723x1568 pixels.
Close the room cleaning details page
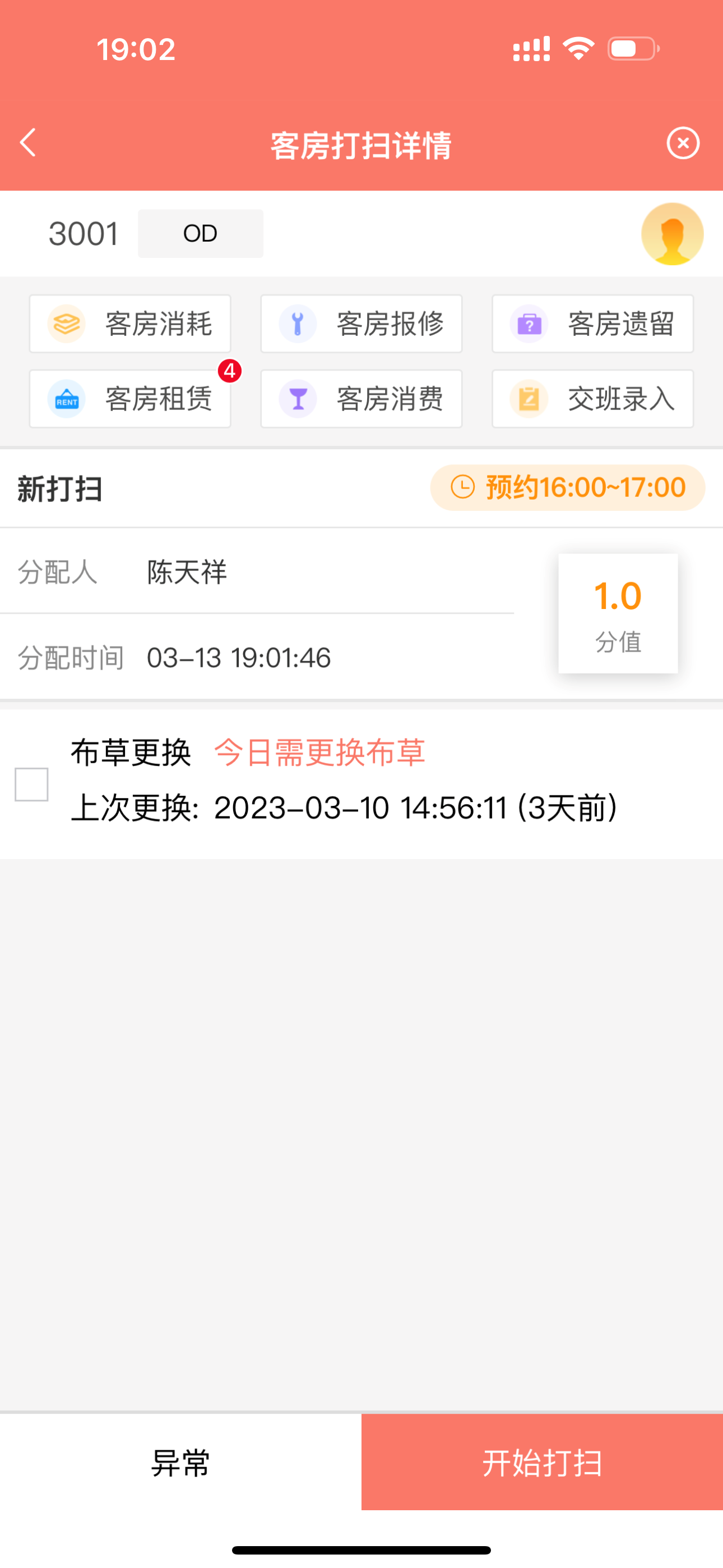[x=683, y=143]
